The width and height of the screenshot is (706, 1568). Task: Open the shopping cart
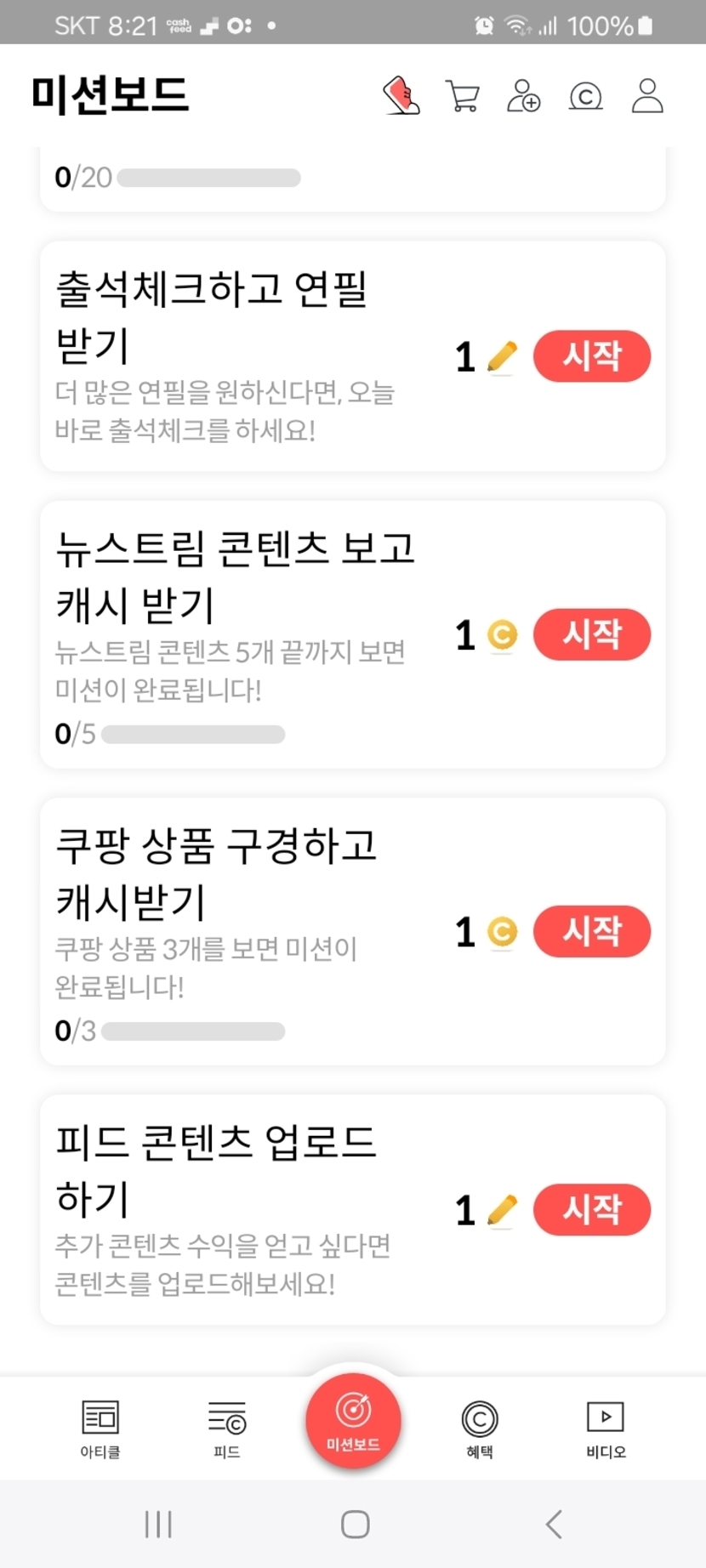point(462,96)
